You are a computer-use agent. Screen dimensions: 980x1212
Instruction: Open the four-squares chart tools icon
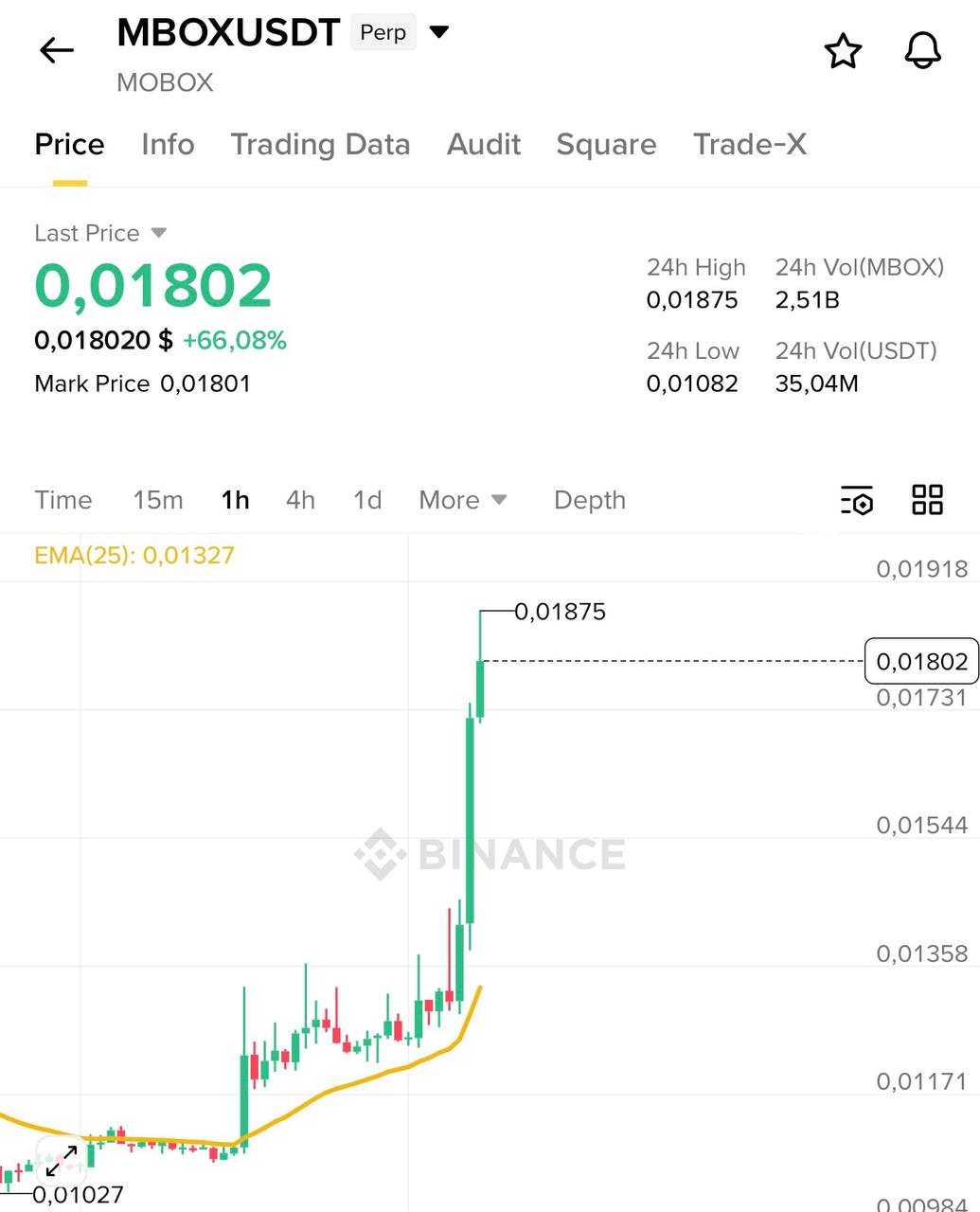pyautogui.click(x=927, y=500)
